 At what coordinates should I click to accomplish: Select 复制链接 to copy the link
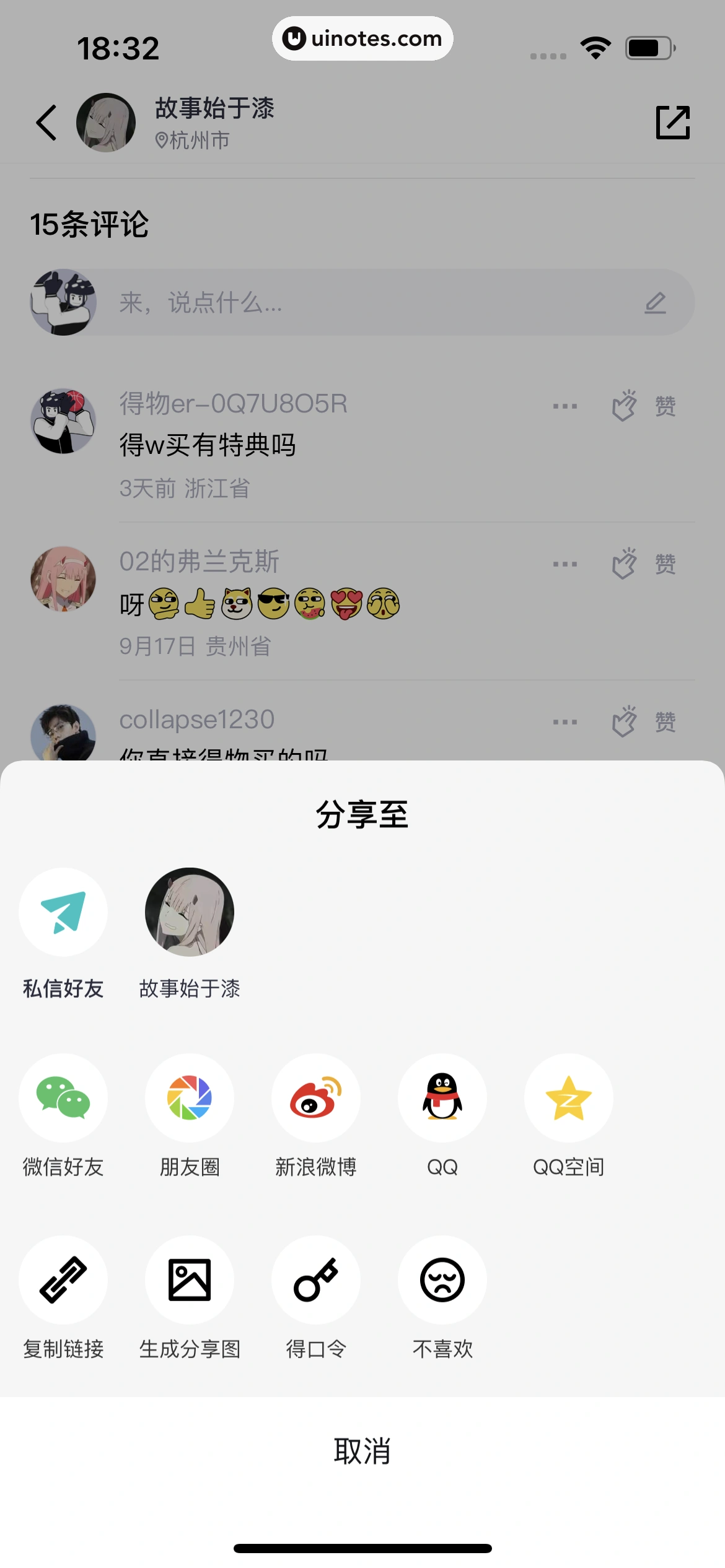click(63, 1280)
